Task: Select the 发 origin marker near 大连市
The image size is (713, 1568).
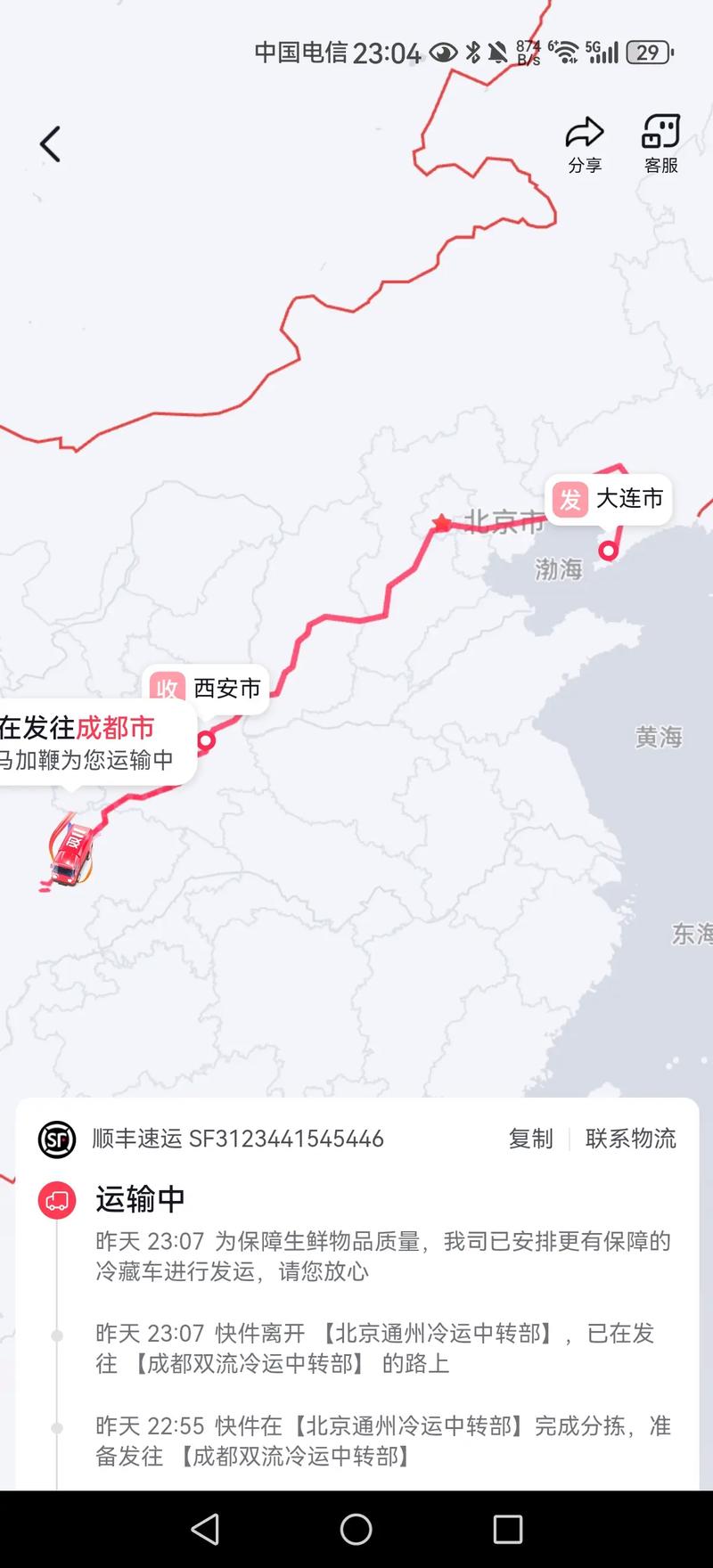Action: click(570, 499)
